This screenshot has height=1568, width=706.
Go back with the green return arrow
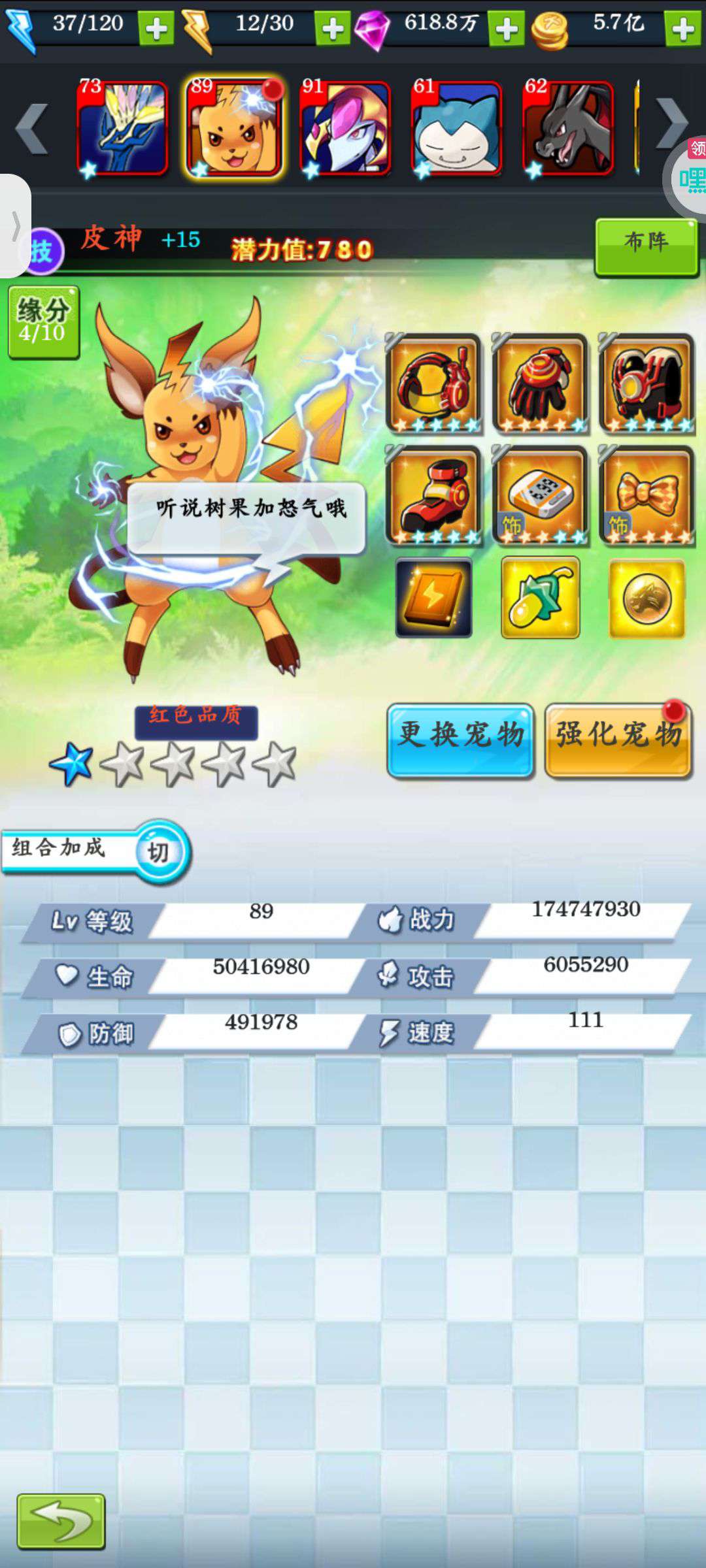tap(61, 1521)
